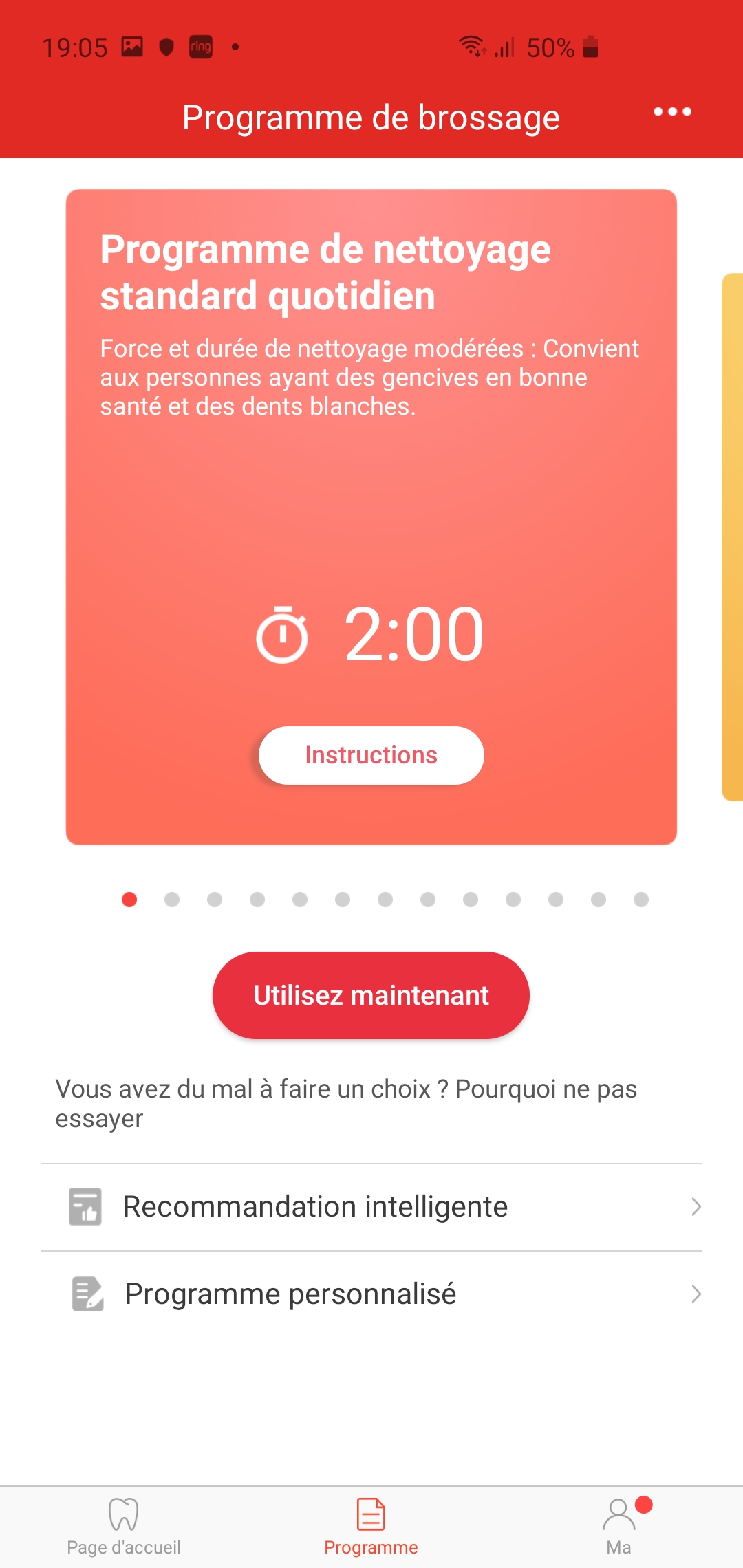Open Programme personnalisé

pos(371,1294)
